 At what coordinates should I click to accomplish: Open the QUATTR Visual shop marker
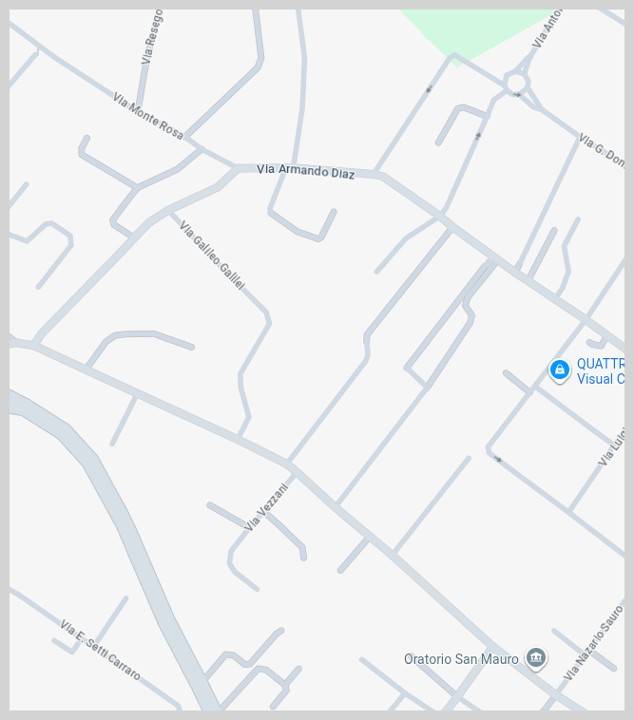click(x=559, y=371)
